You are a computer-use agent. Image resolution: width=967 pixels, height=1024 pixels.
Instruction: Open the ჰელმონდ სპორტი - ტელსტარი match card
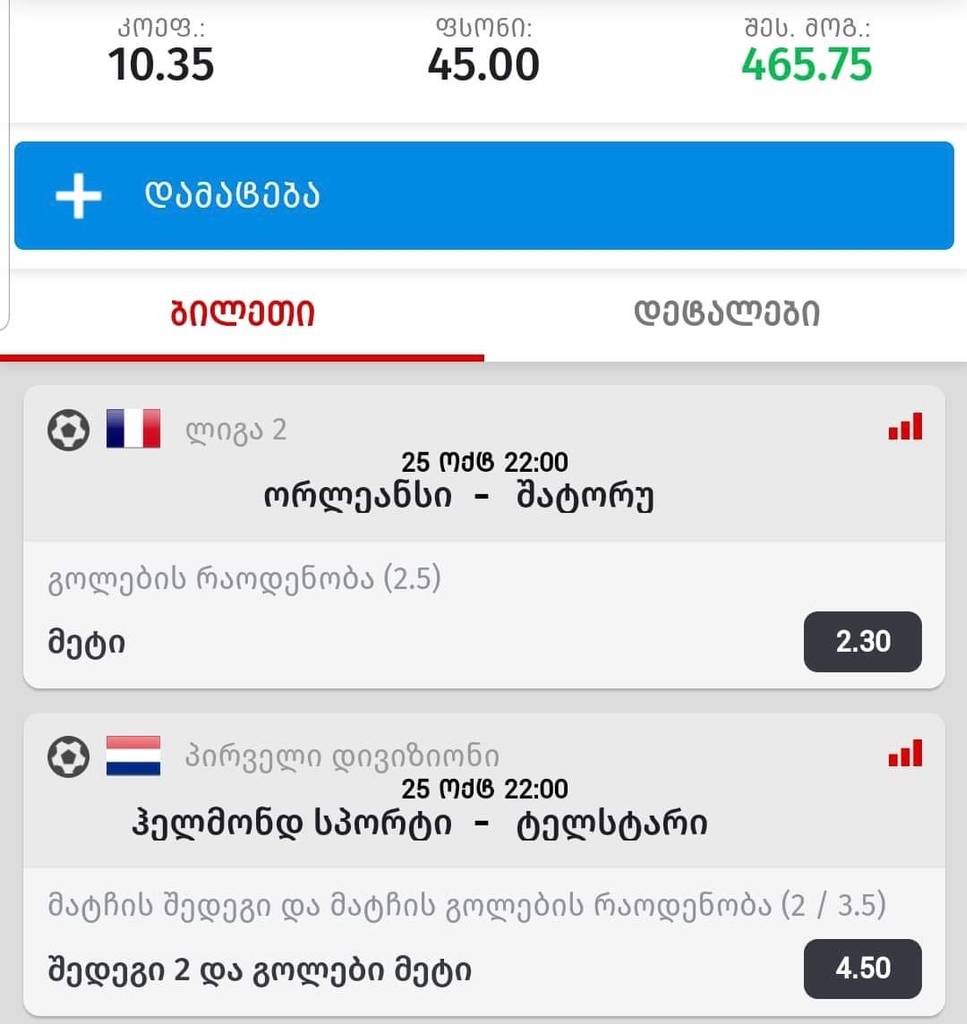419,824
